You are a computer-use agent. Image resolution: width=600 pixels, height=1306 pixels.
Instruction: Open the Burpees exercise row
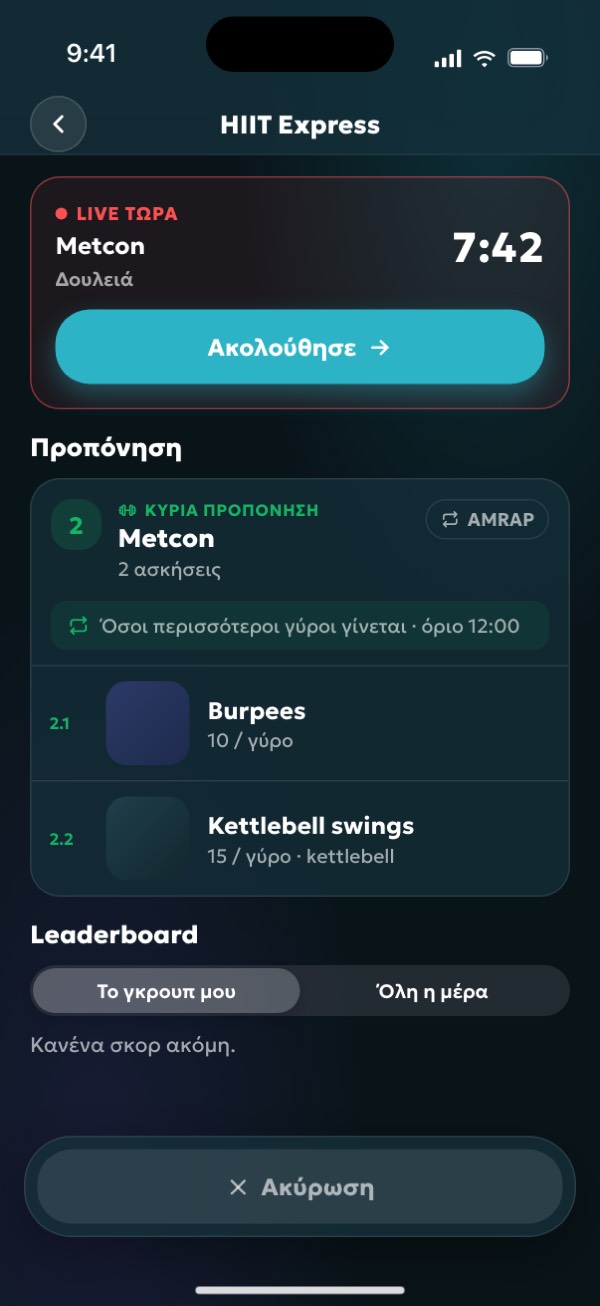(x=300, y=723)
